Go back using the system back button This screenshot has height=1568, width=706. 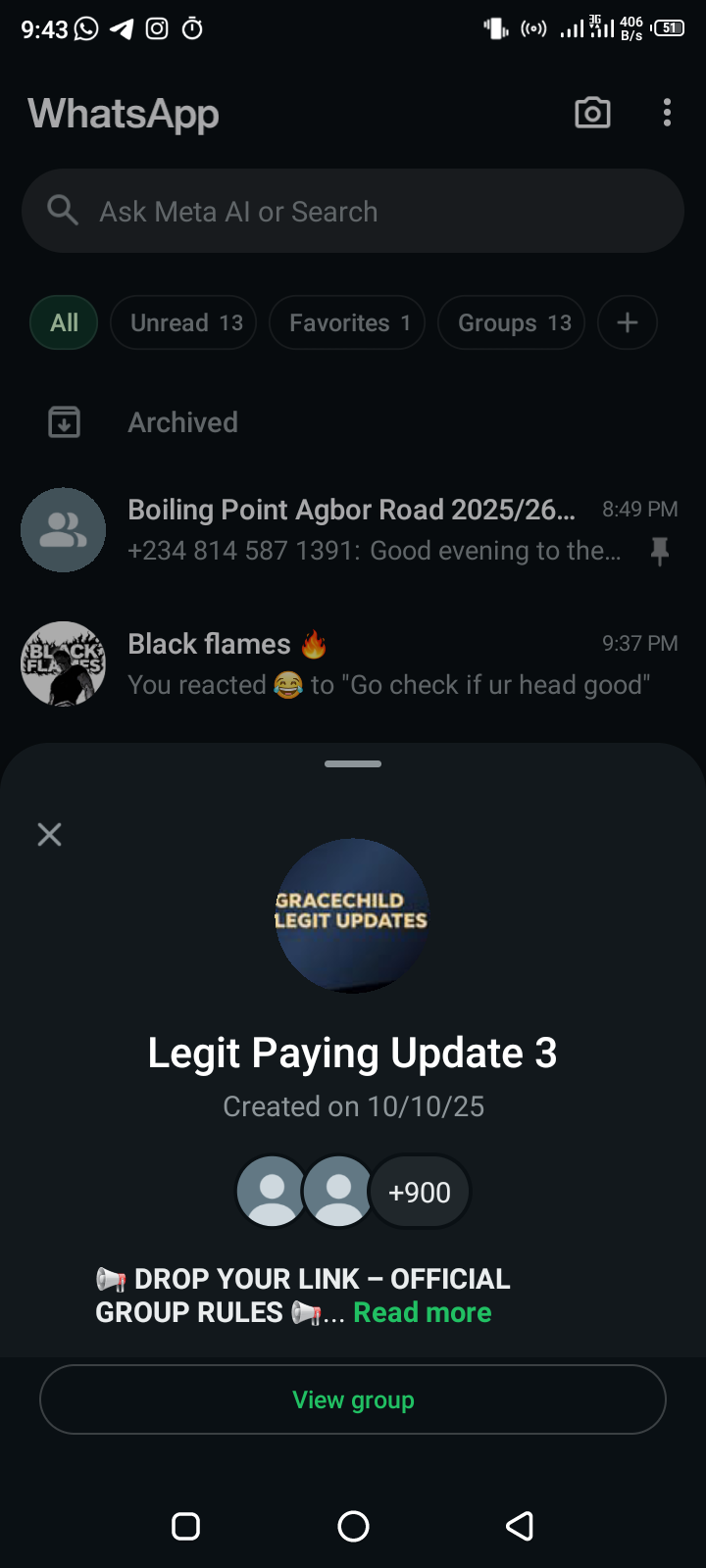(x=520, y=1526)
